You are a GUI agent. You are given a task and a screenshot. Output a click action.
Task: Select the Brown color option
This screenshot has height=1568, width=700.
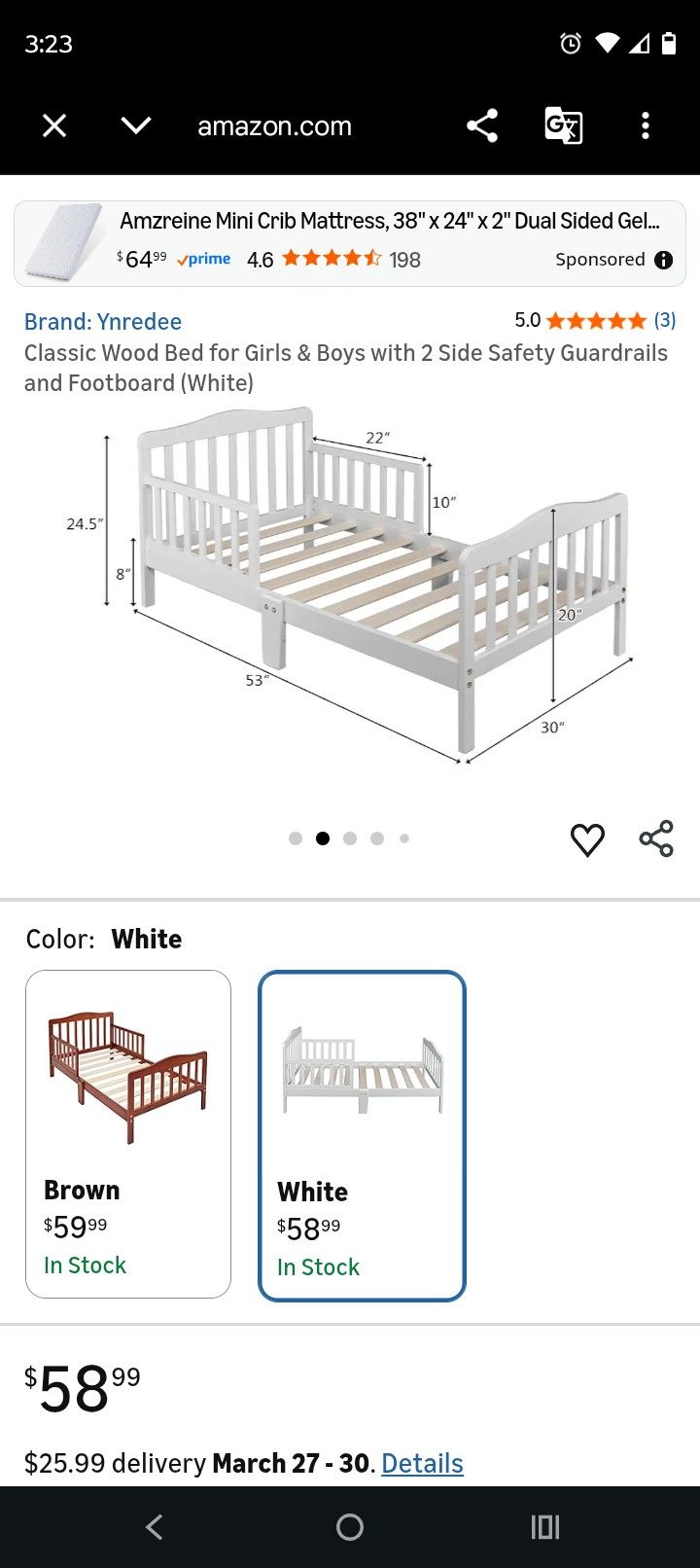coord(128,1134)
